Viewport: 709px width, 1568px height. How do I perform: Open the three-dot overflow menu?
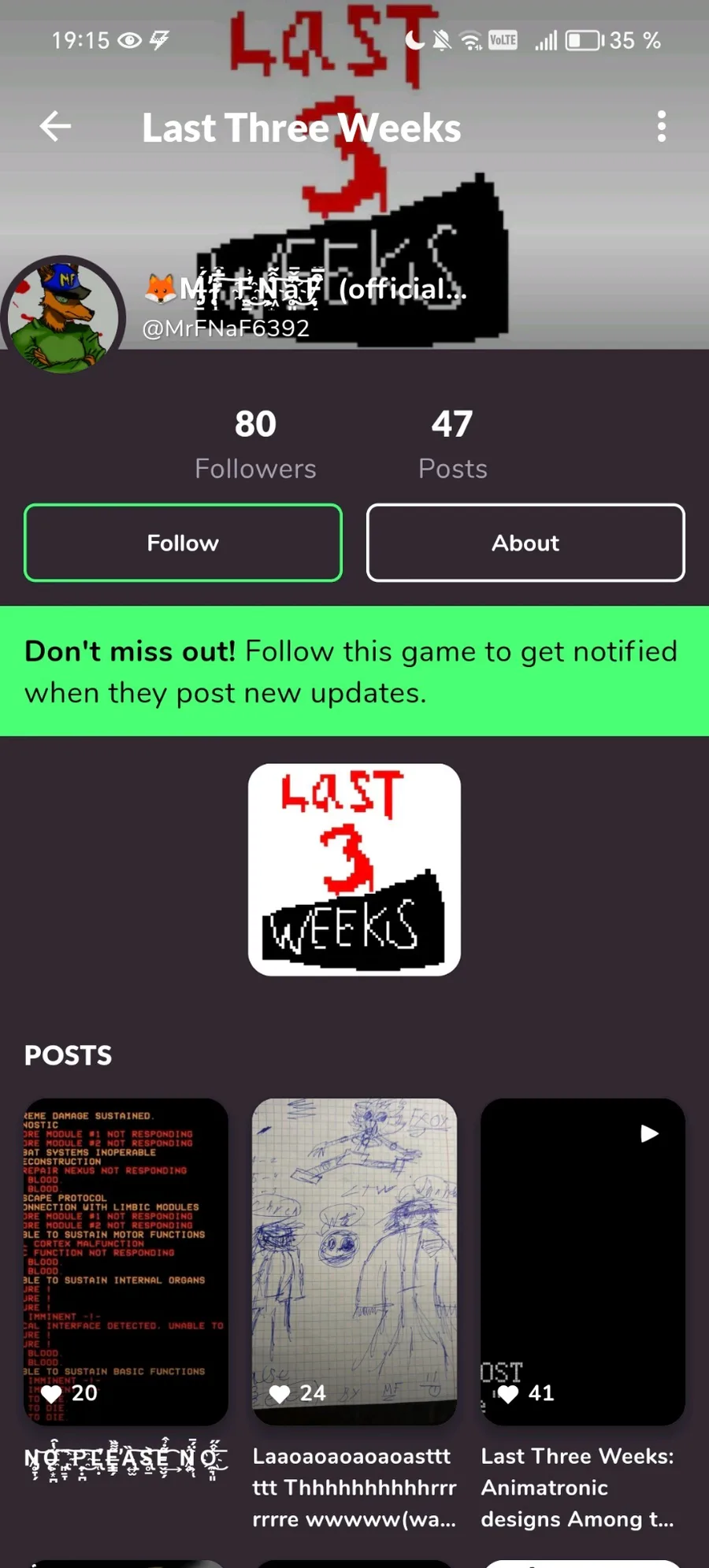[661, 126]
